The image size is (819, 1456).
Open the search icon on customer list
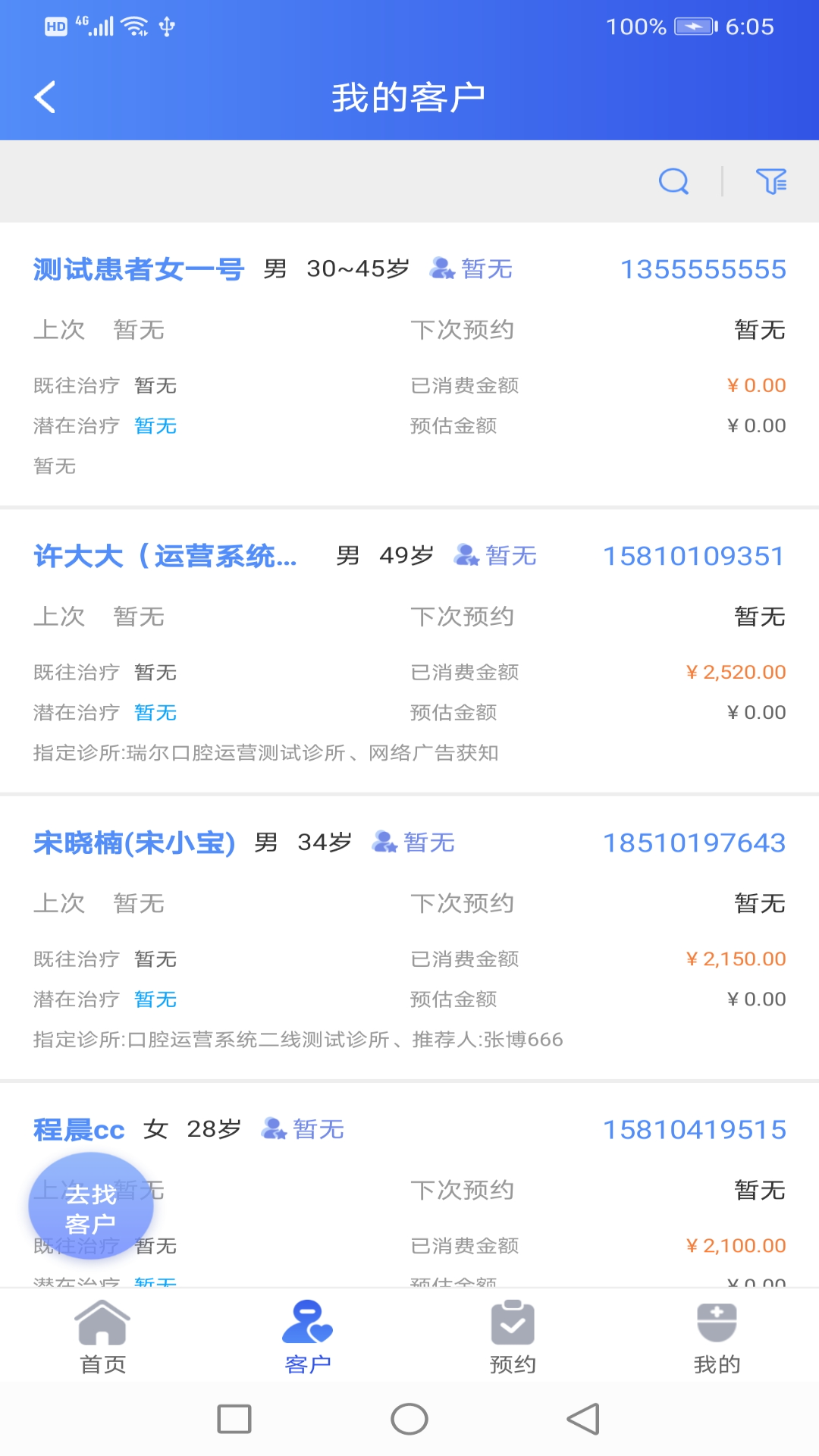[673, 182]
